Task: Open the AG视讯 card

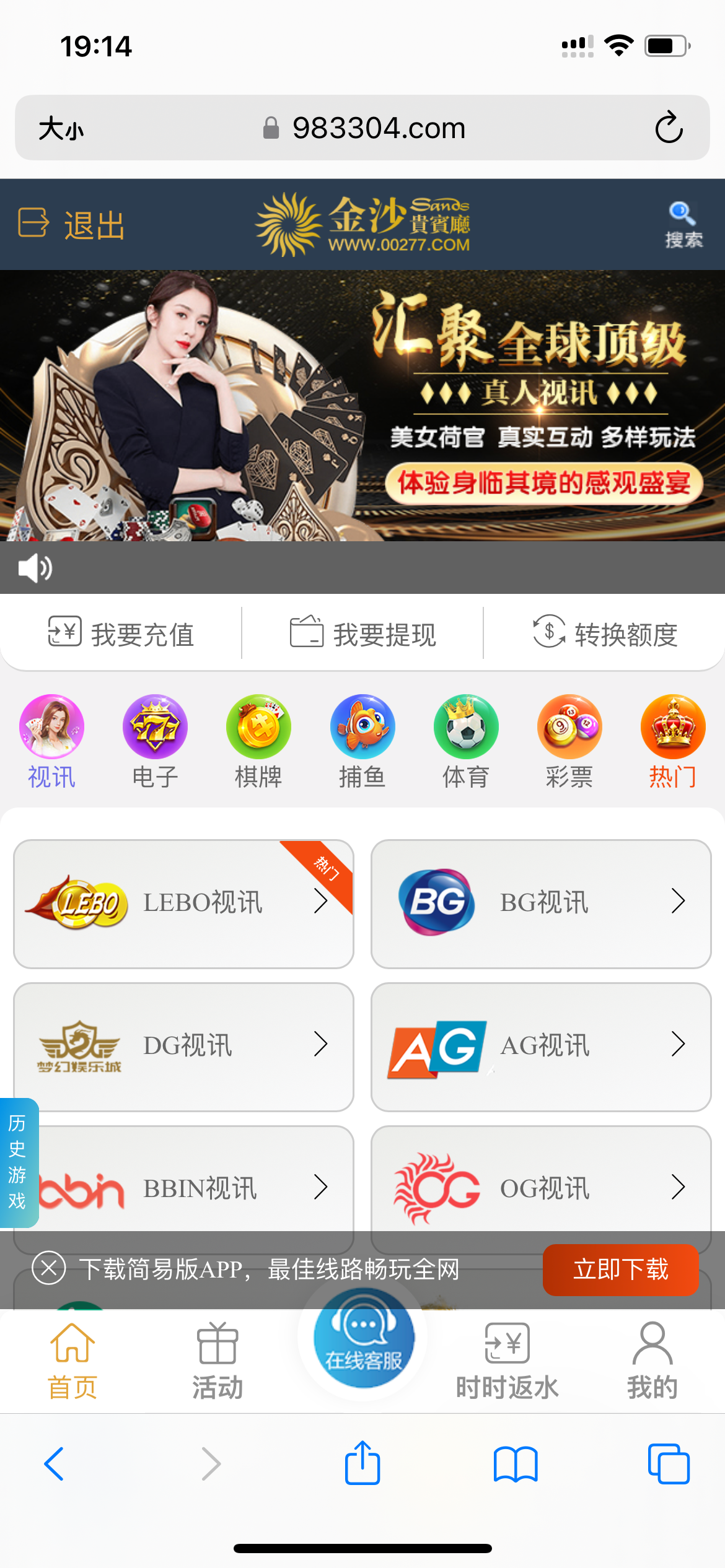Action: [540, 1046]
